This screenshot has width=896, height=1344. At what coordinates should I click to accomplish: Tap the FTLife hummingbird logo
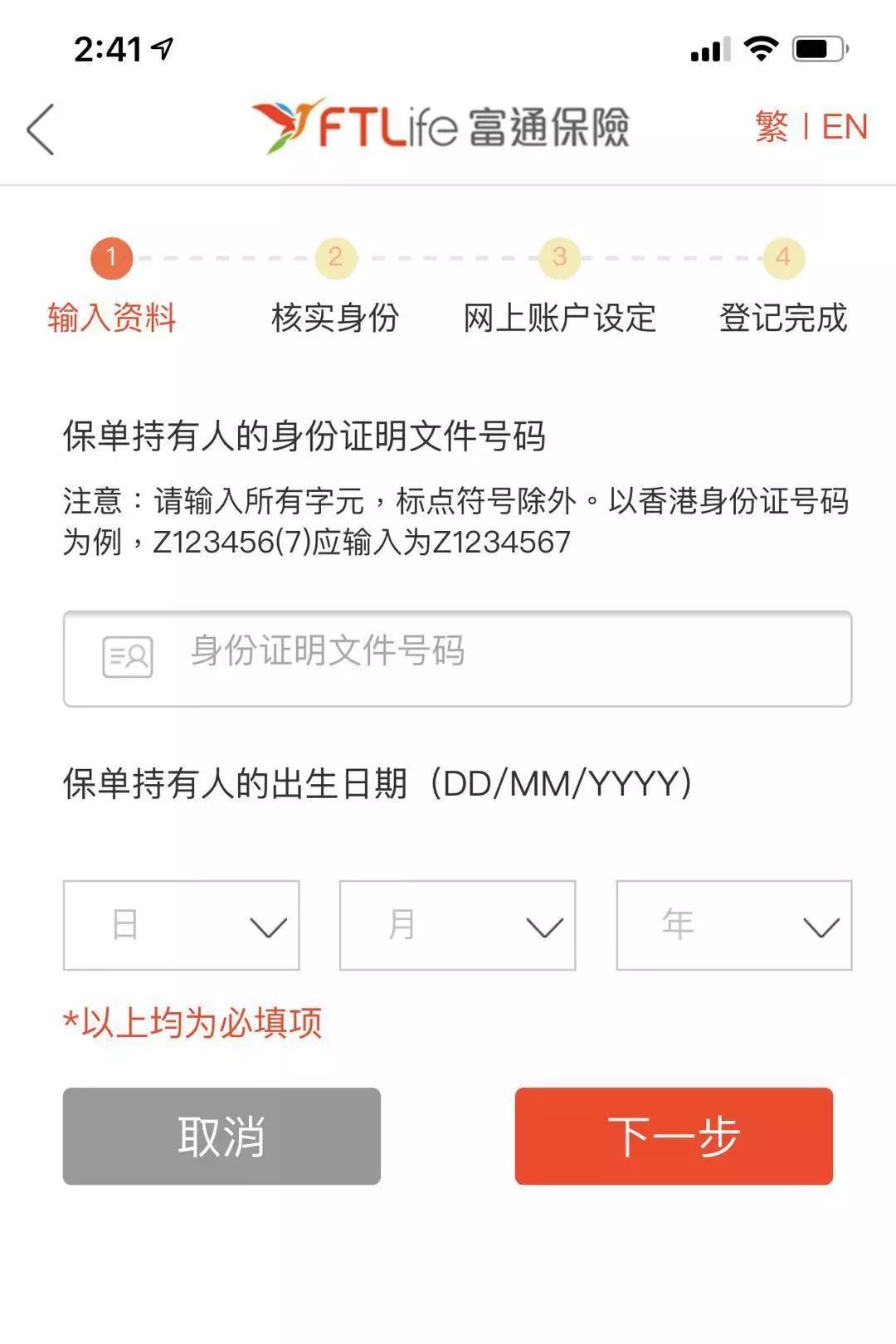click(286, 123)
